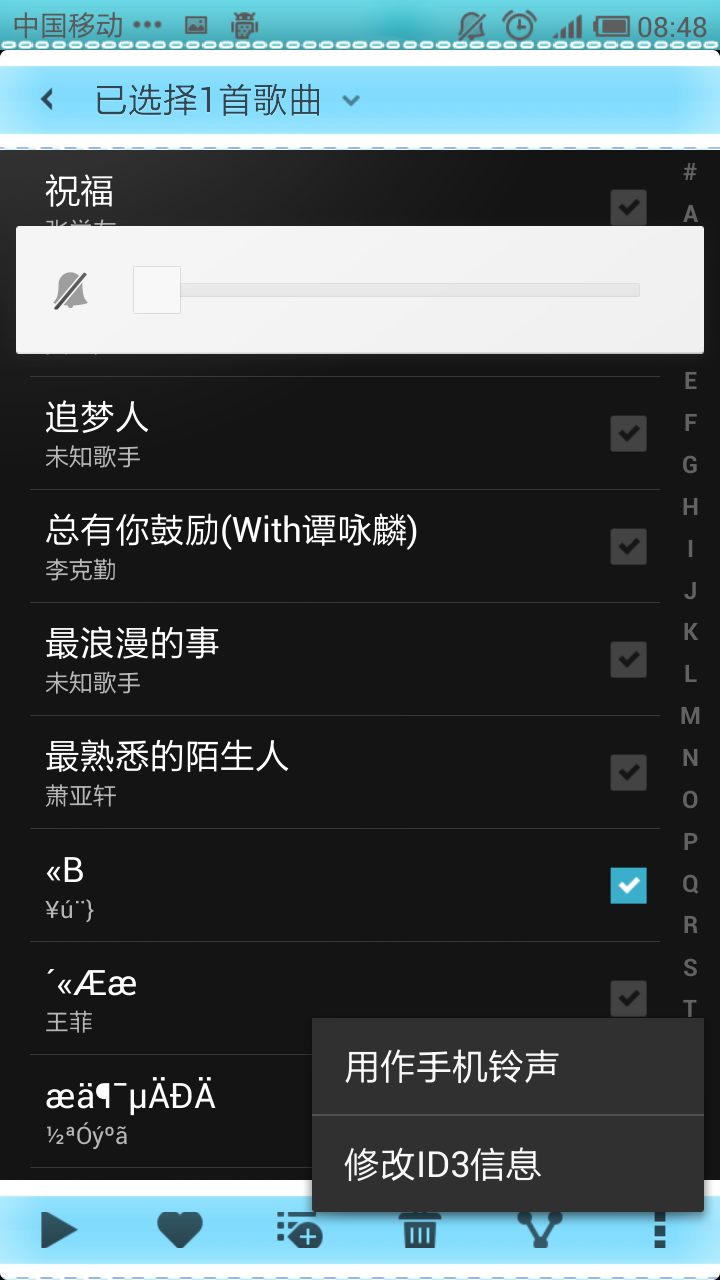Check the box for 总有你鼓励(With谭咏麟)
This screenshot has height=1280, width=720.
[628, 546]
